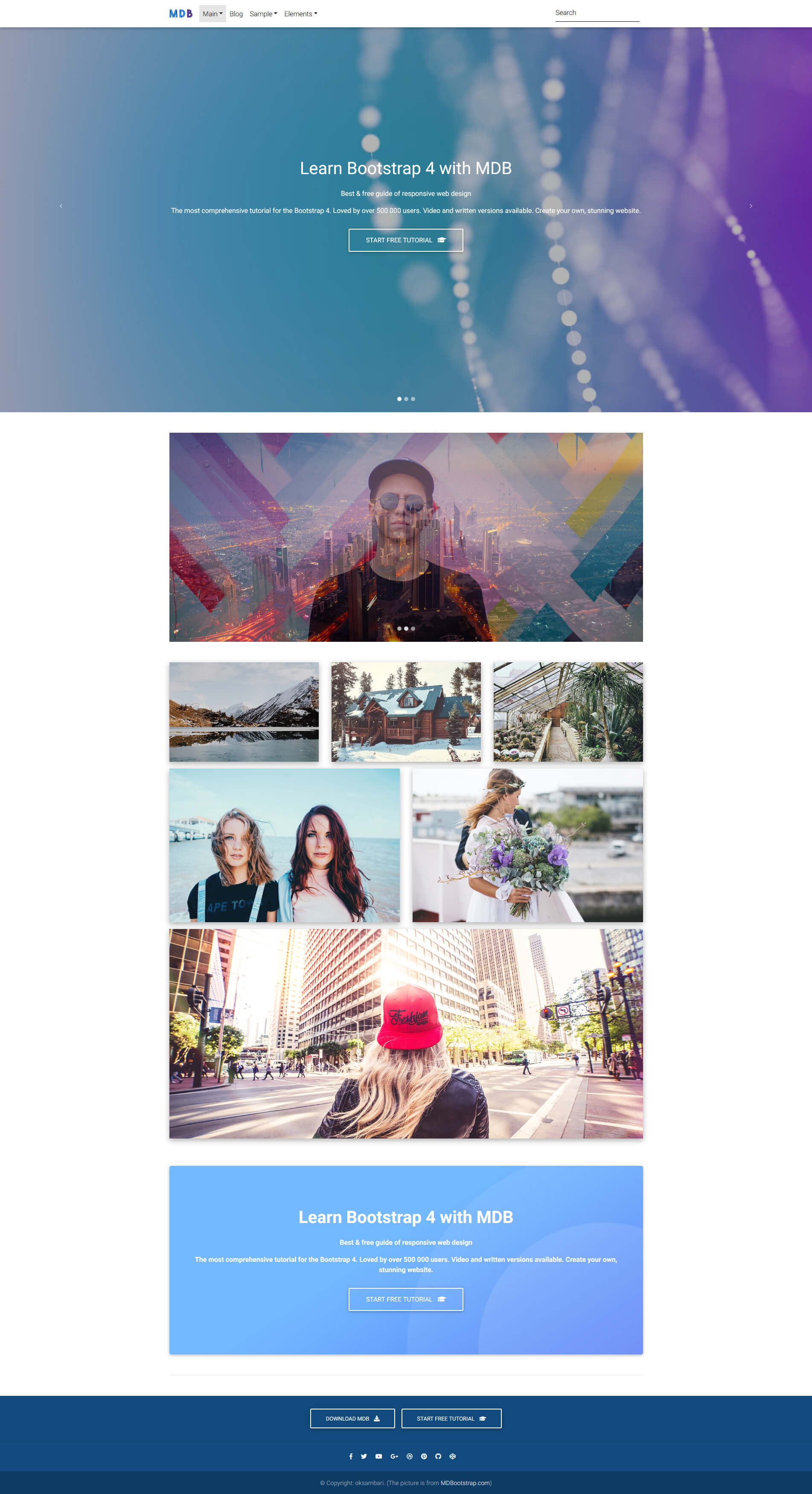The width and height of the screenshot is (812, 1494).
Task: Open the Pinterest icon in footer
Action: click(x=424, y=1456)
